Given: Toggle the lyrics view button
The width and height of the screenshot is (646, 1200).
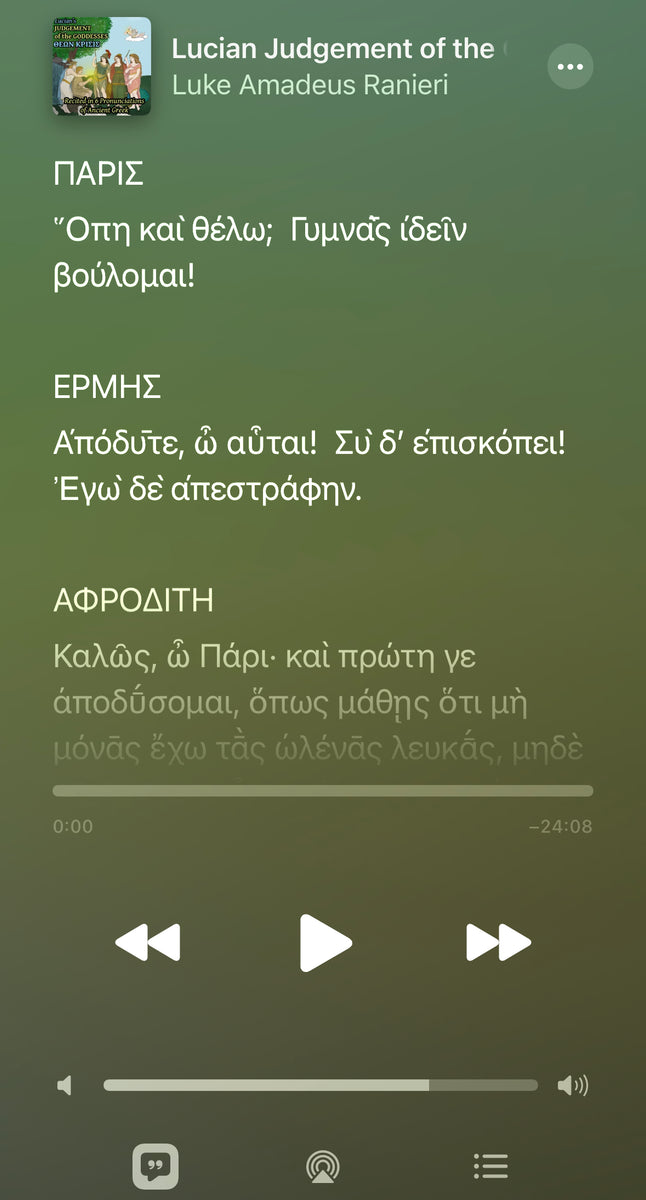Looking at the screenshot, I should click(155, 1166).
